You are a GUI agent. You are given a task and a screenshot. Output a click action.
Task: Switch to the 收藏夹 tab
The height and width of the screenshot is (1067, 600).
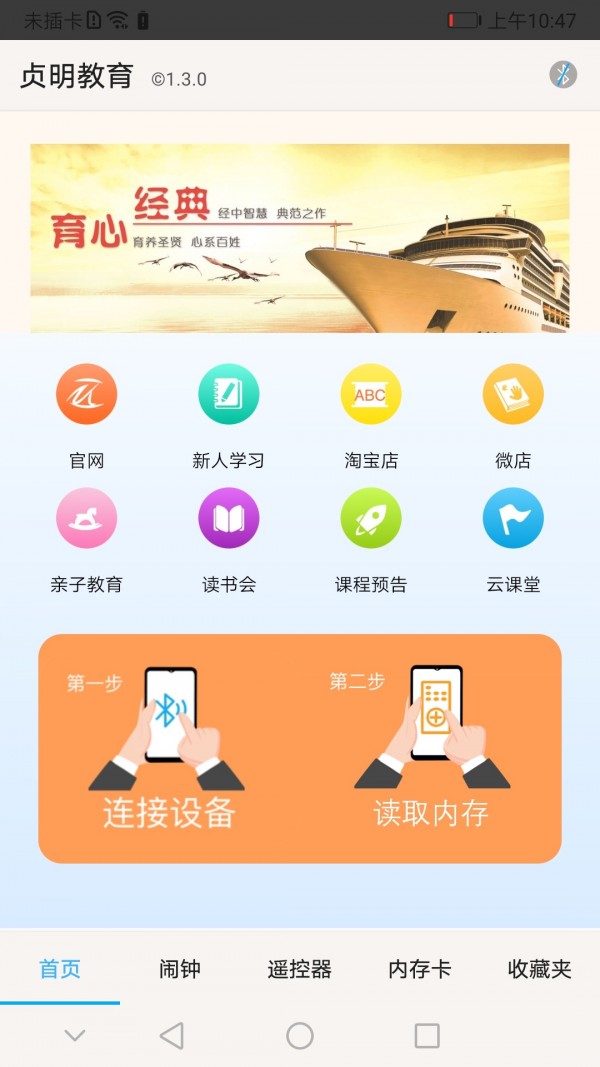tap(540, 968)
